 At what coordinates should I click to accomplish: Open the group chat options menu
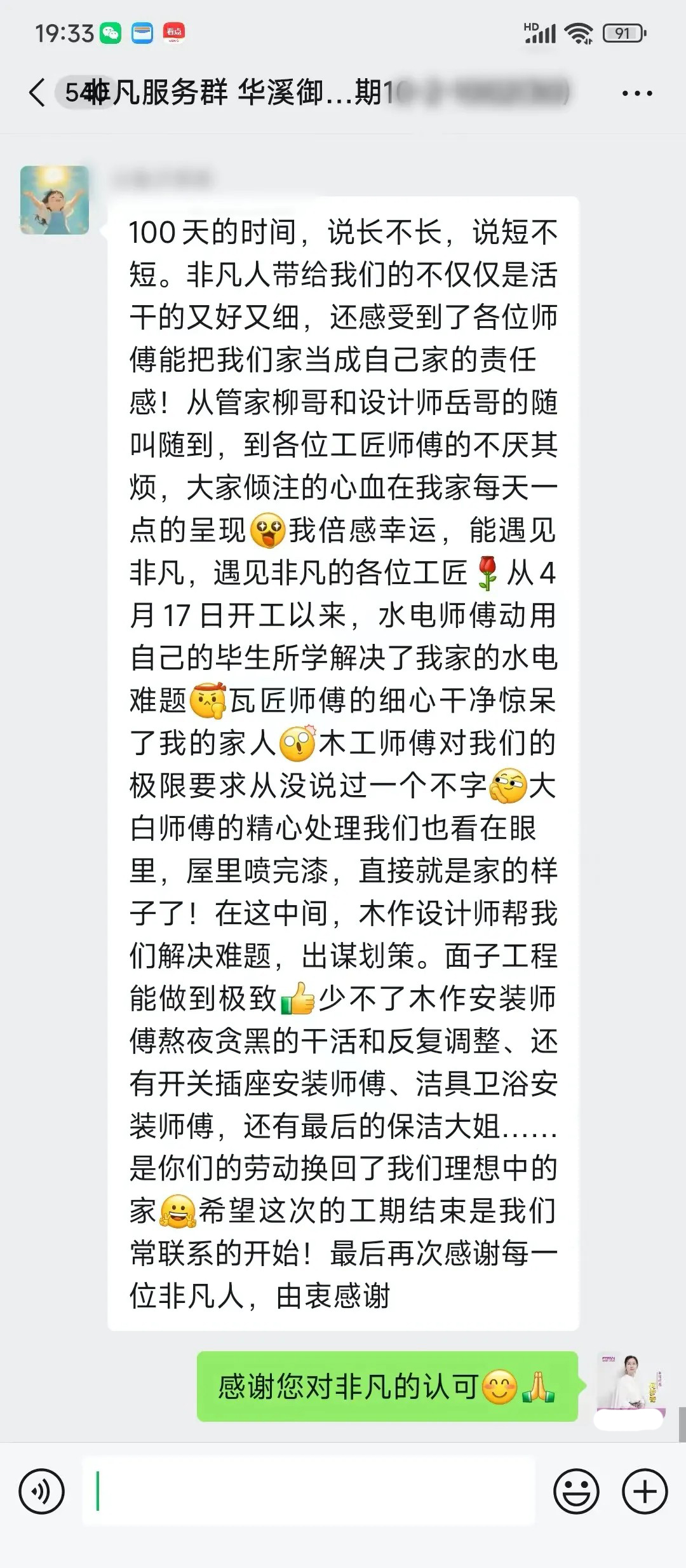click(x=636, y=93)
